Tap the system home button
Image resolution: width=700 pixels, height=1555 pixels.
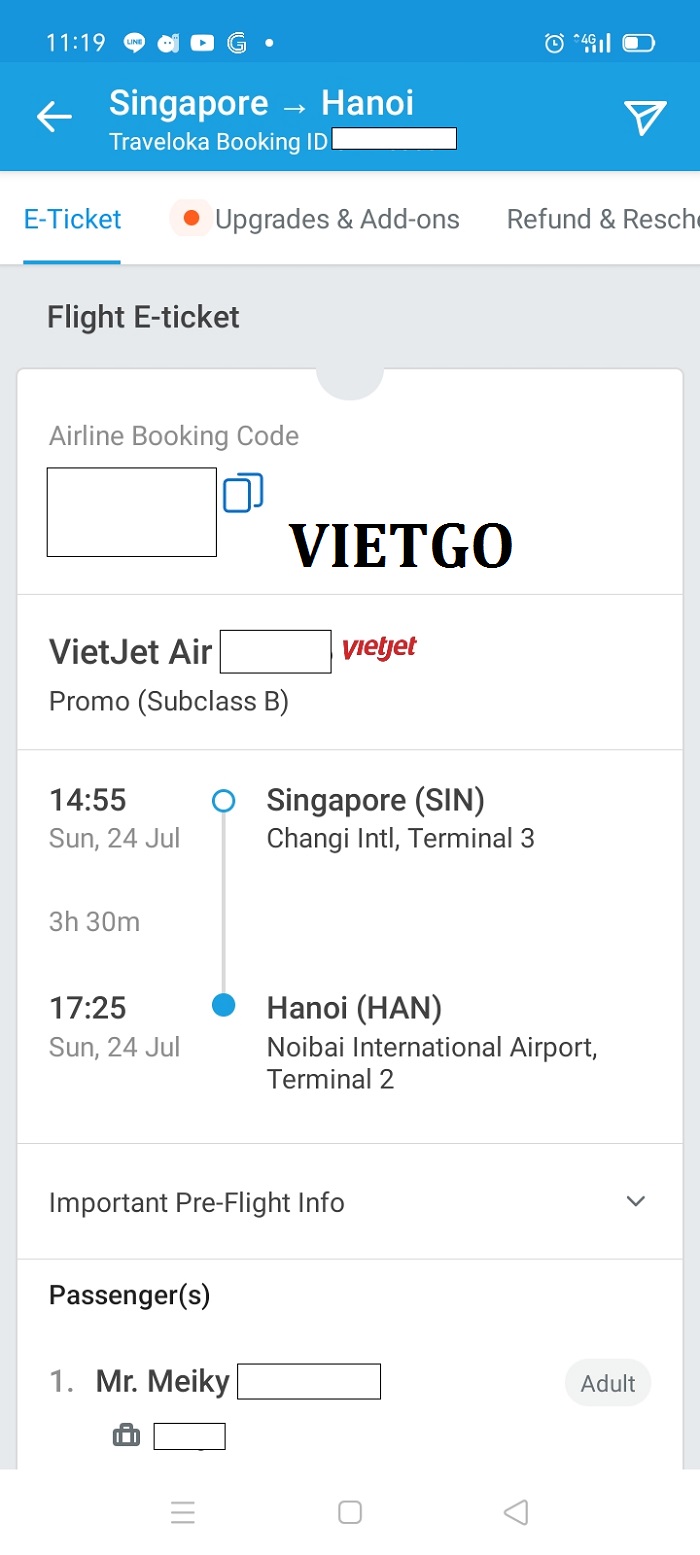pos(350,1512)
